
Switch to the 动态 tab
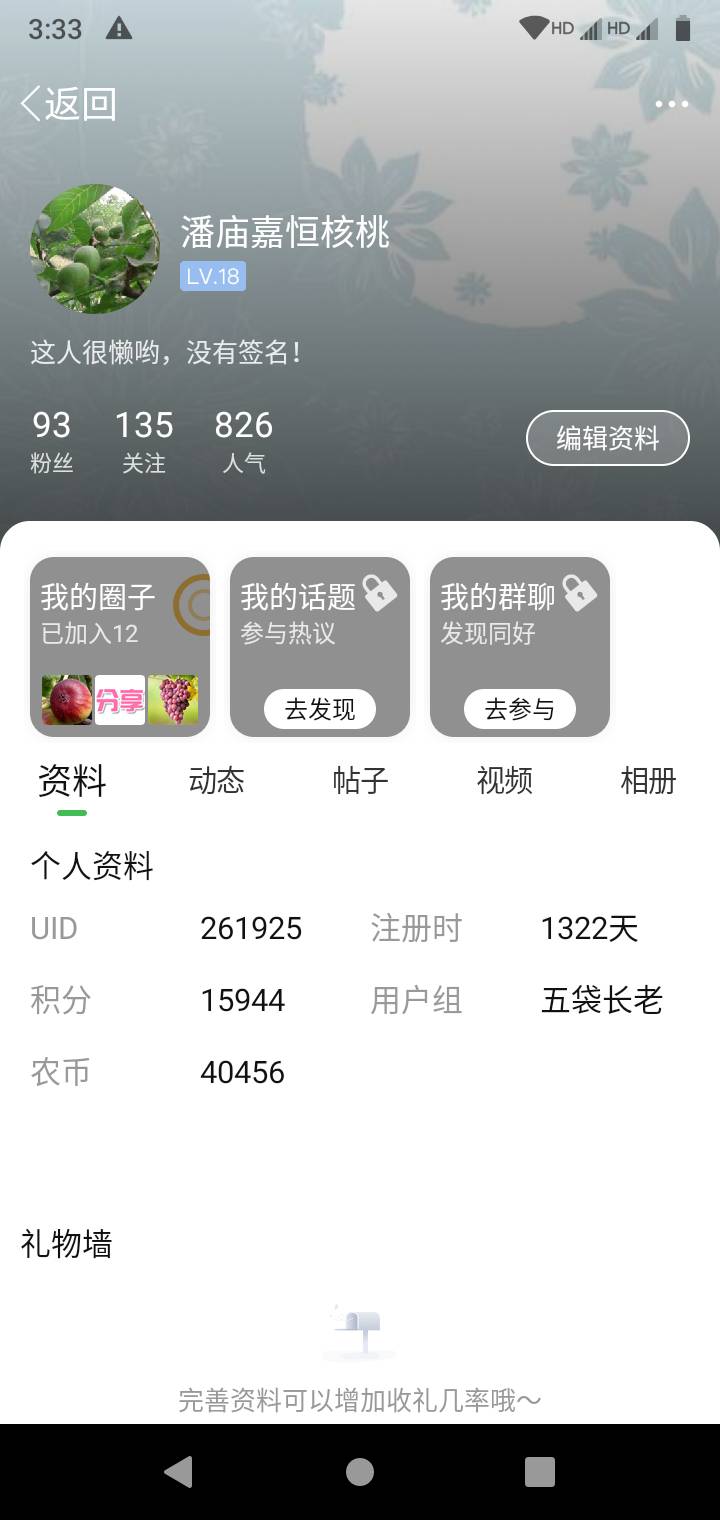216,780
